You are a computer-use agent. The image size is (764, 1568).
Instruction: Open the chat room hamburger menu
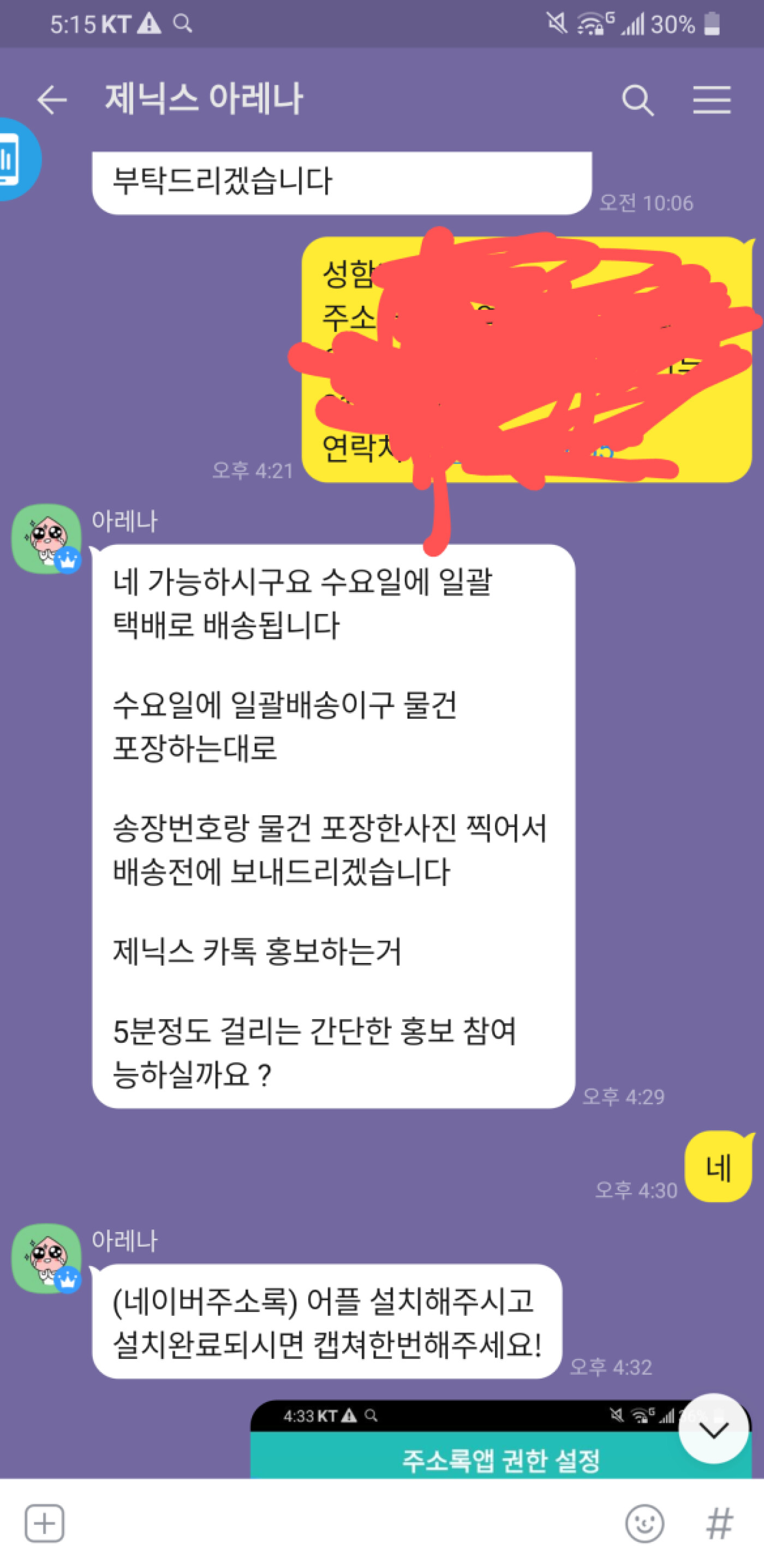(x=711, y=100)
